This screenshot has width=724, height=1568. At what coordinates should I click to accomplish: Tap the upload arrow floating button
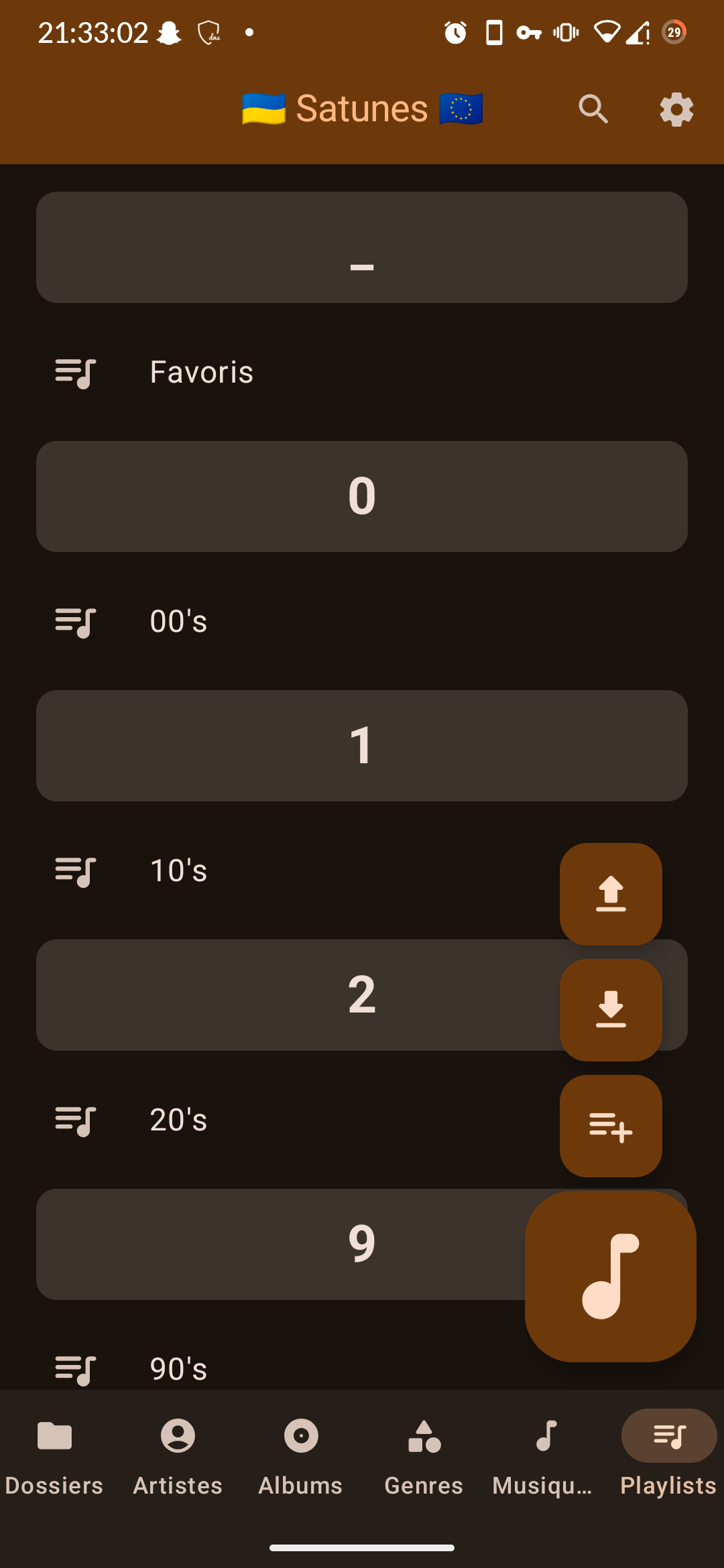click(611, 894)
